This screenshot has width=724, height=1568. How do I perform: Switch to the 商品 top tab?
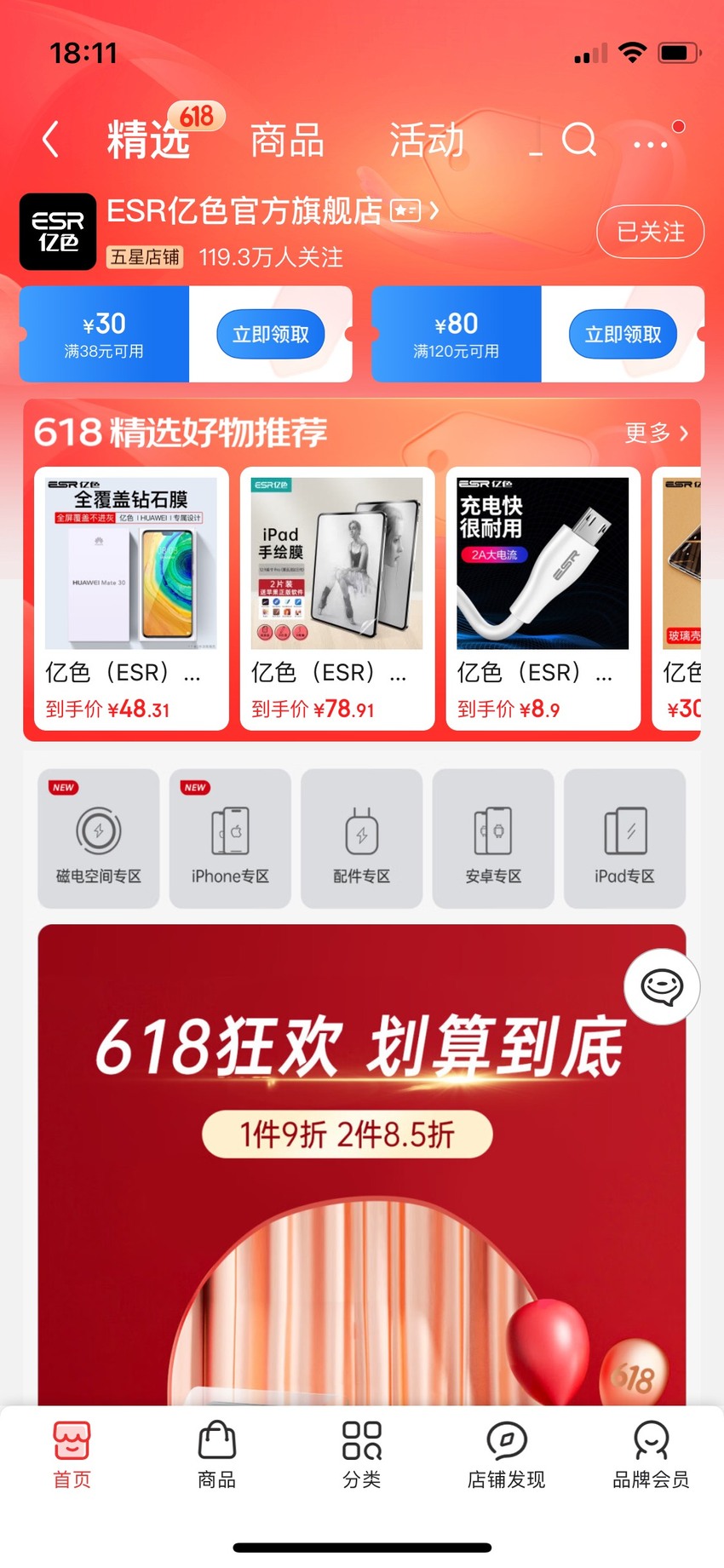pos(287,140)
